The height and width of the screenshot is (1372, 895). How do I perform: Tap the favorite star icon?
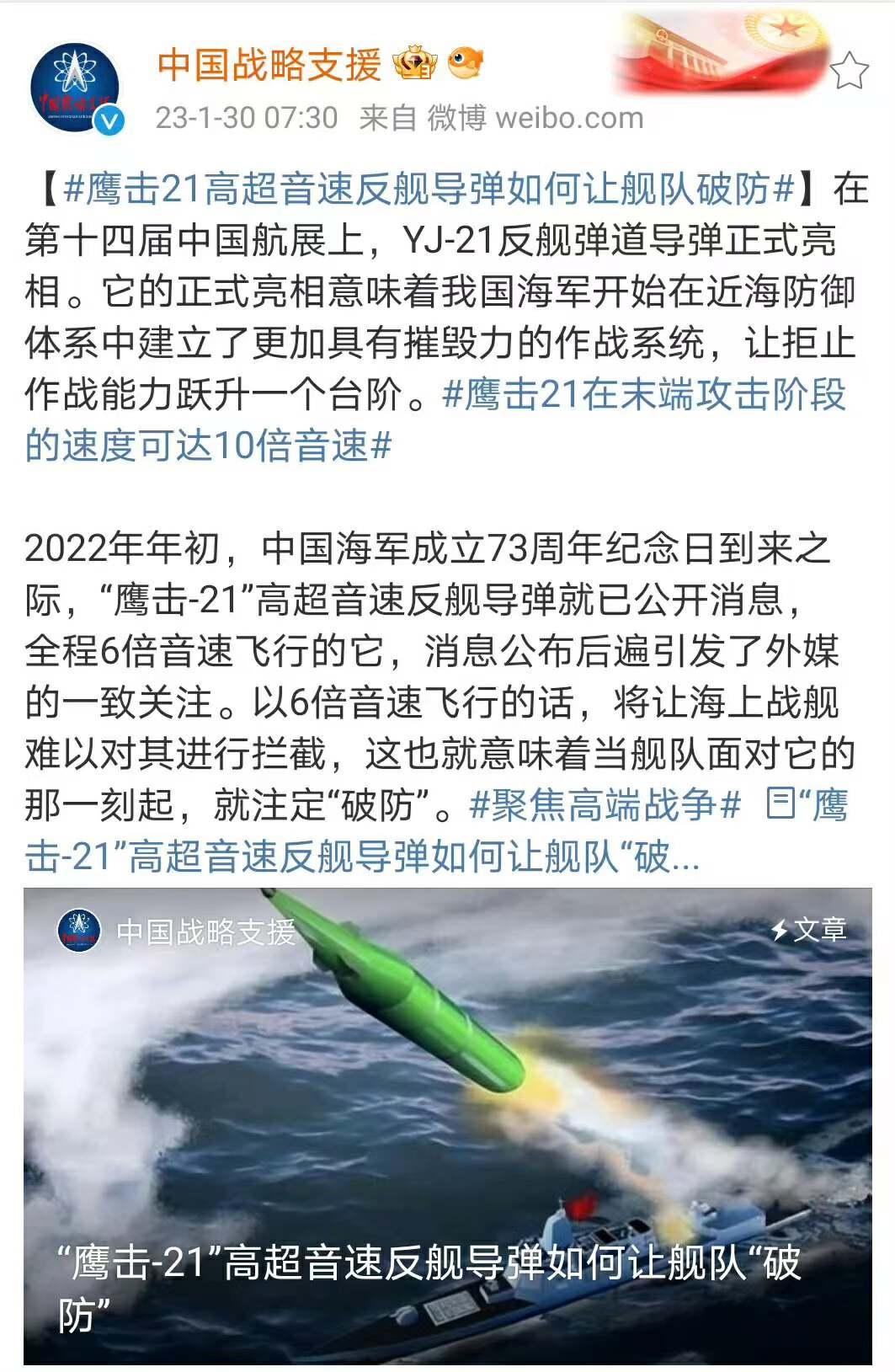click(848, 71)
